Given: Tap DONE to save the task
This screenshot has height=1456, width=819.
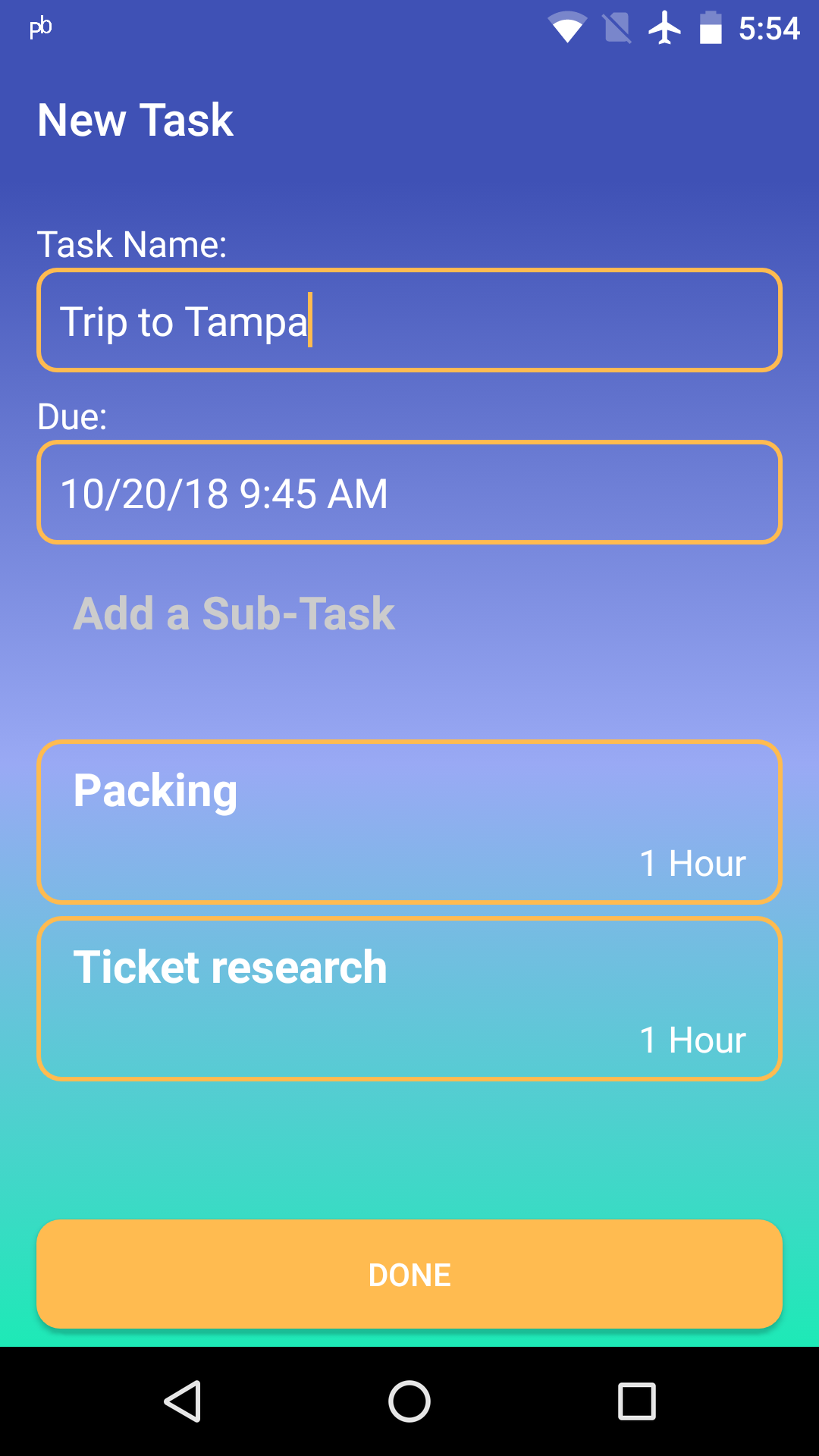Looking at the screenshot, I should [409, 1274].
